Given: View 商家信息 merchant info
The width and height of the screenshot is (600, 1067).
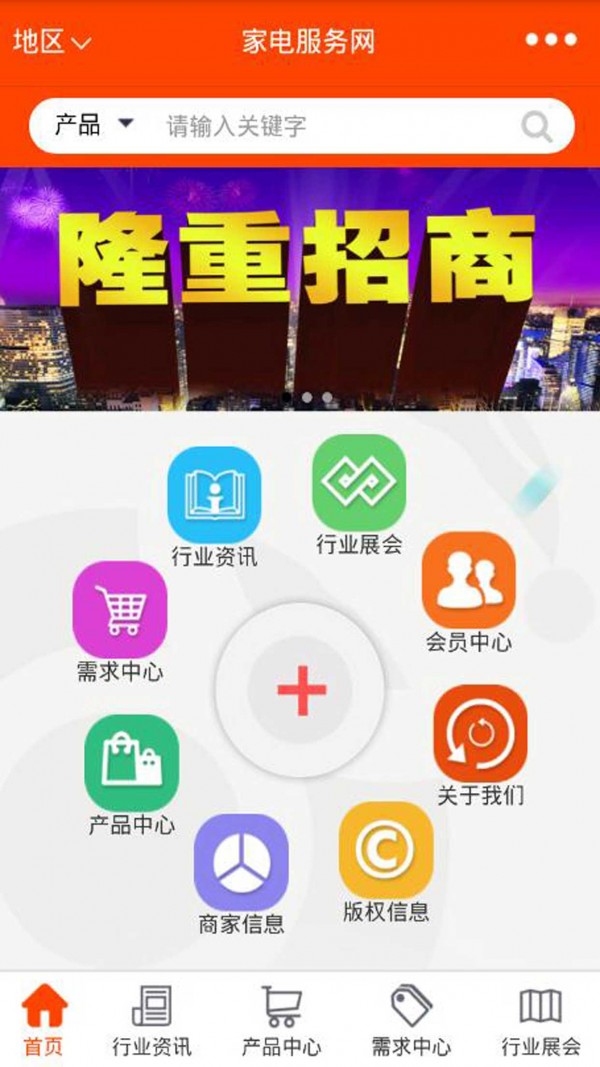Looking at the screenshot, I should 241,862.
